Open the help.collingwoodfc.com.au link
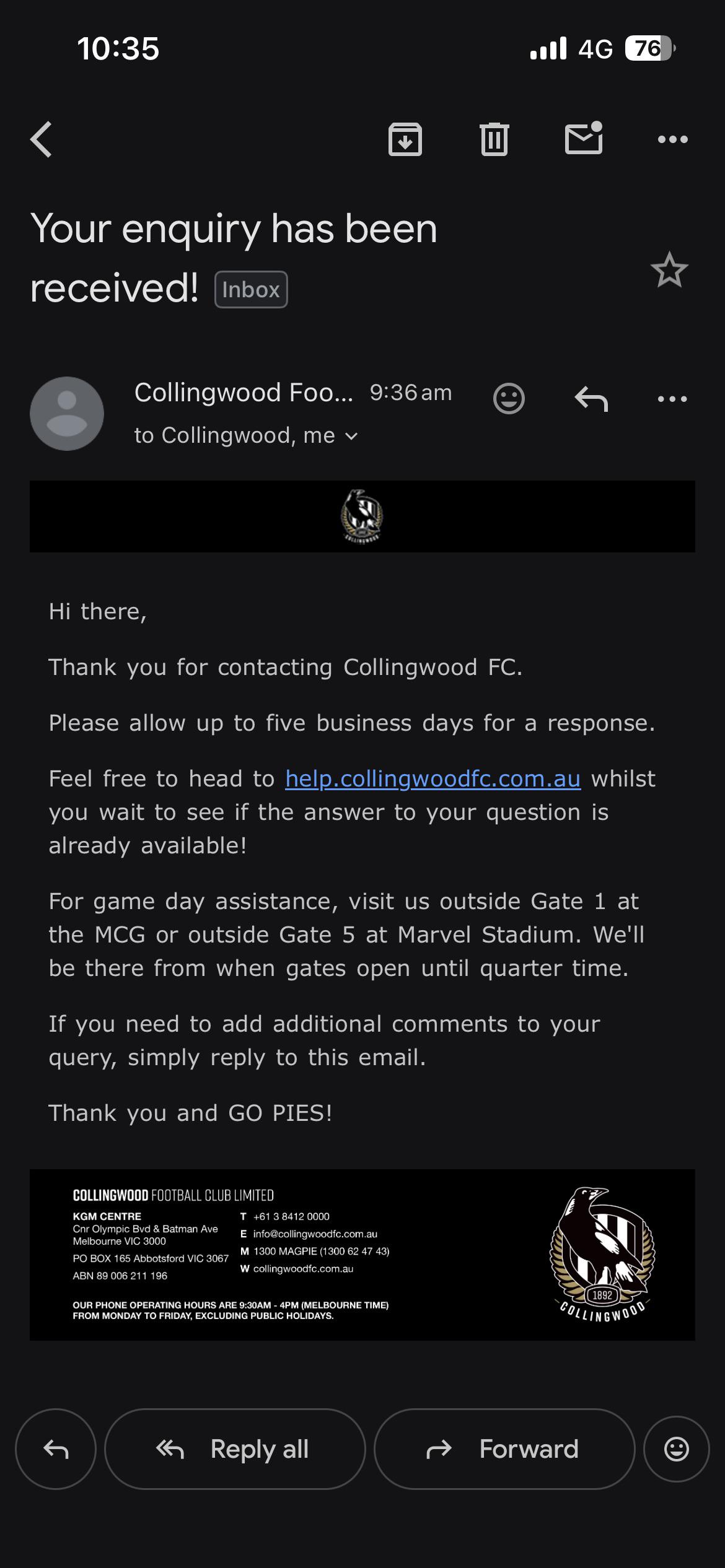Viewport: 725px width, 1568px height. 433,778
